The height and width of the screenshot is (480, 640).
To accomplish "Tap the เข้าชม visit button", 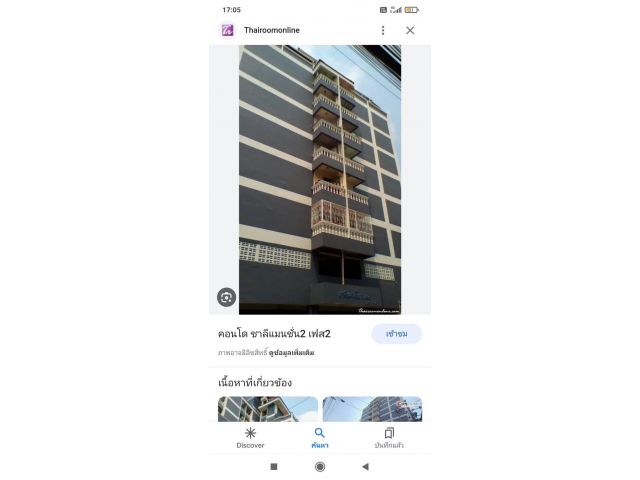I will [396, 334].
